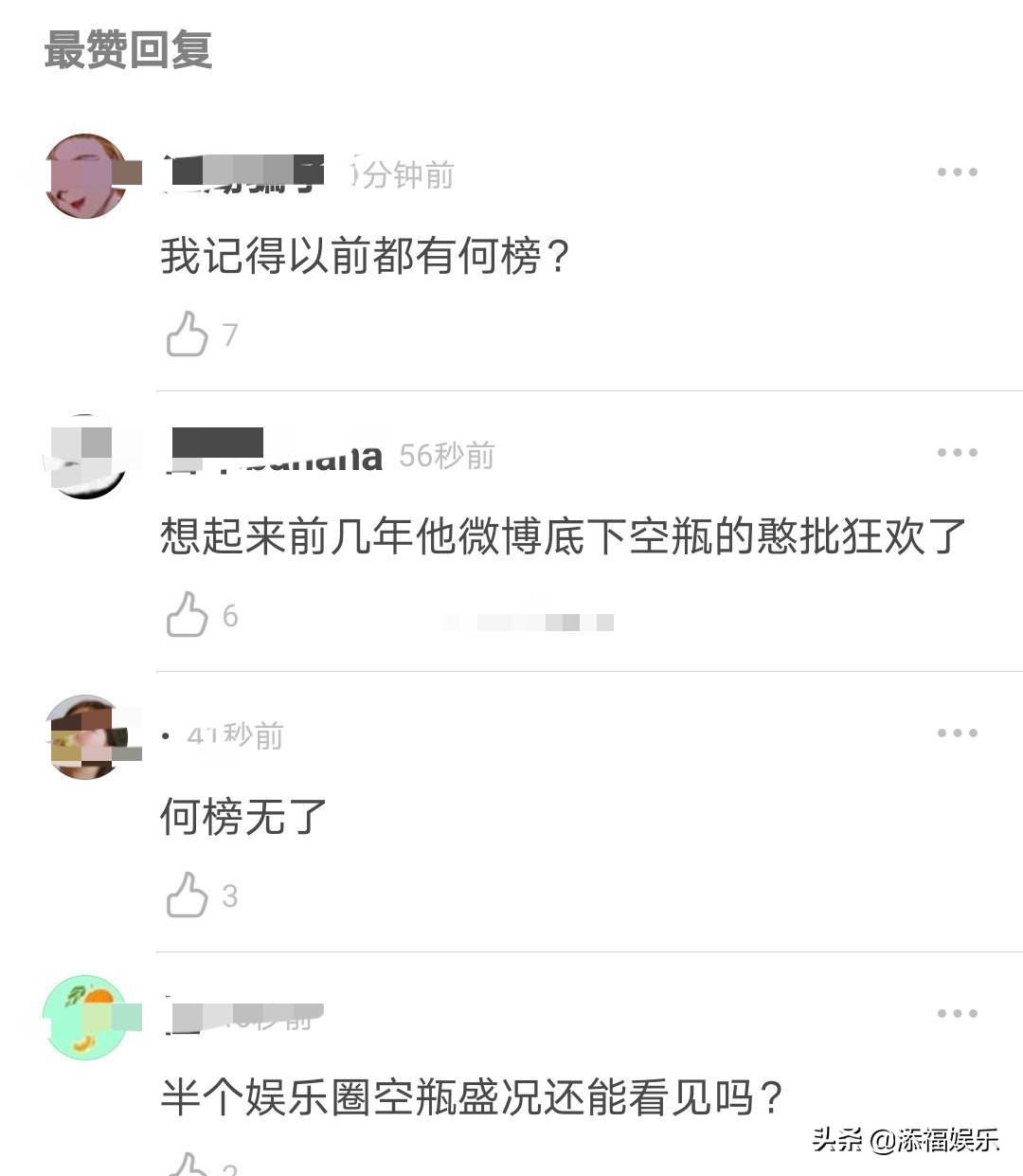Open the avatar next to the '何榜无了' comment
This screenshot has height=1176, width=1023.
[x=86, y=737]
